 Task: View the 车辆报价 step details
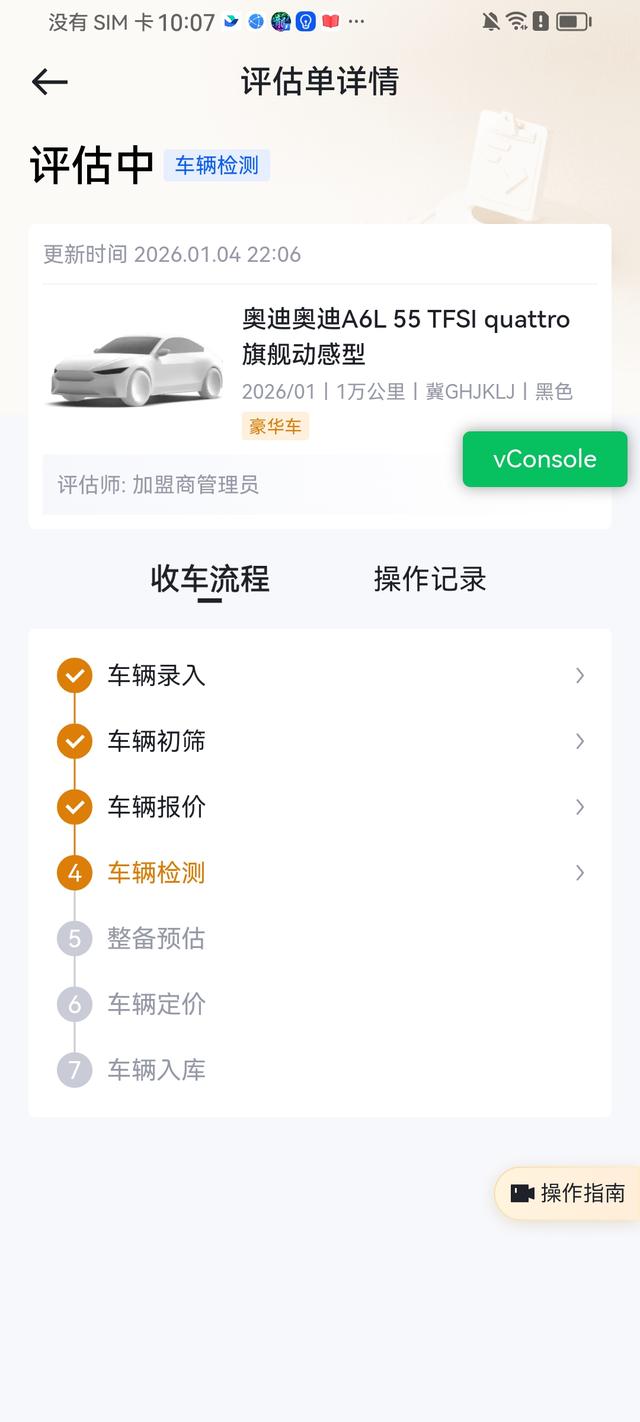click(x=320, y=807)
